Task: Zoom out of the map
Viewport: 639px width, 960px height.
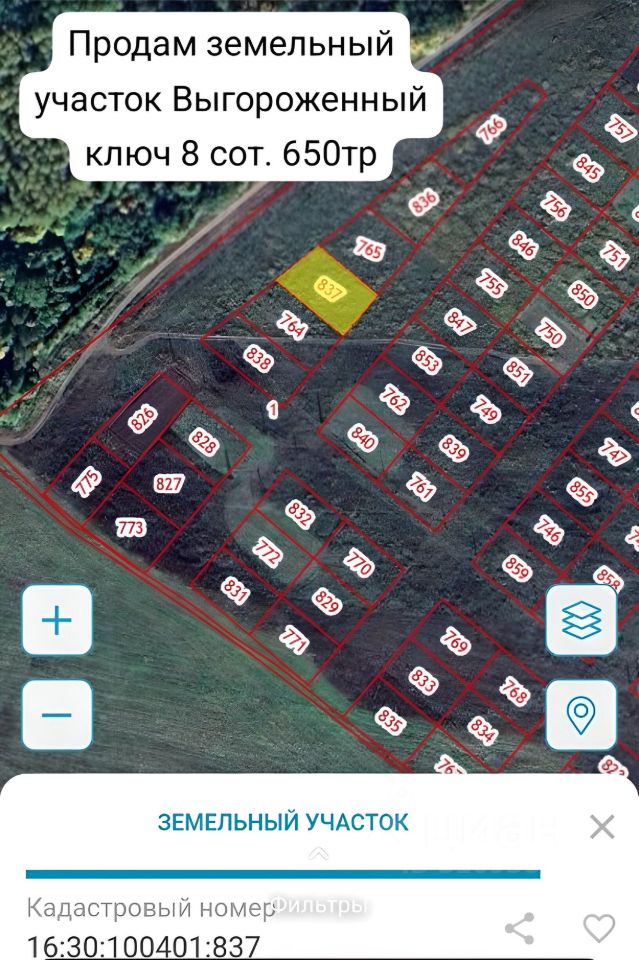Action: 57,715
